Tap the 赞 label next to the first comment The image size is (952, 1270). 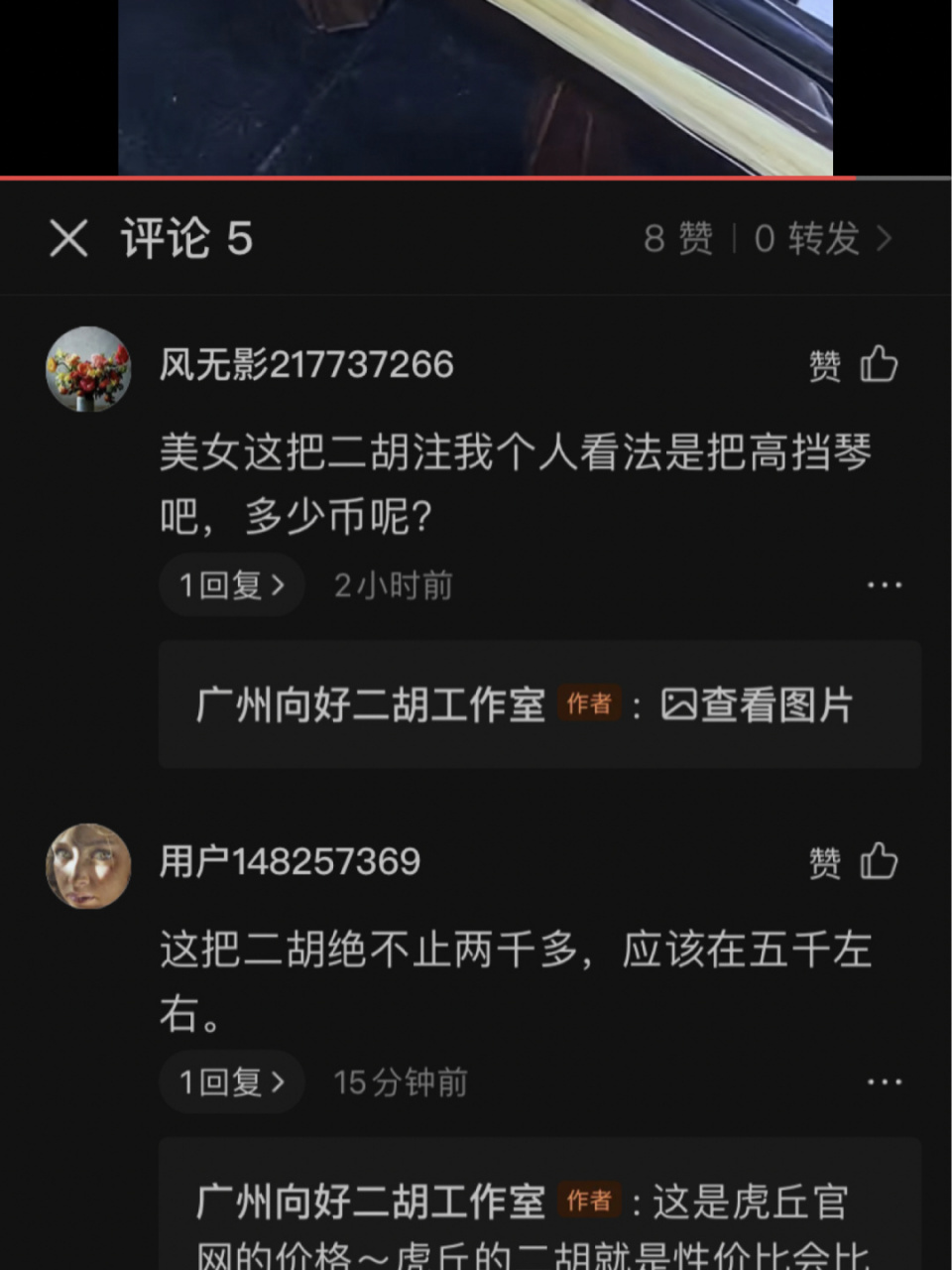click(826, 365)
